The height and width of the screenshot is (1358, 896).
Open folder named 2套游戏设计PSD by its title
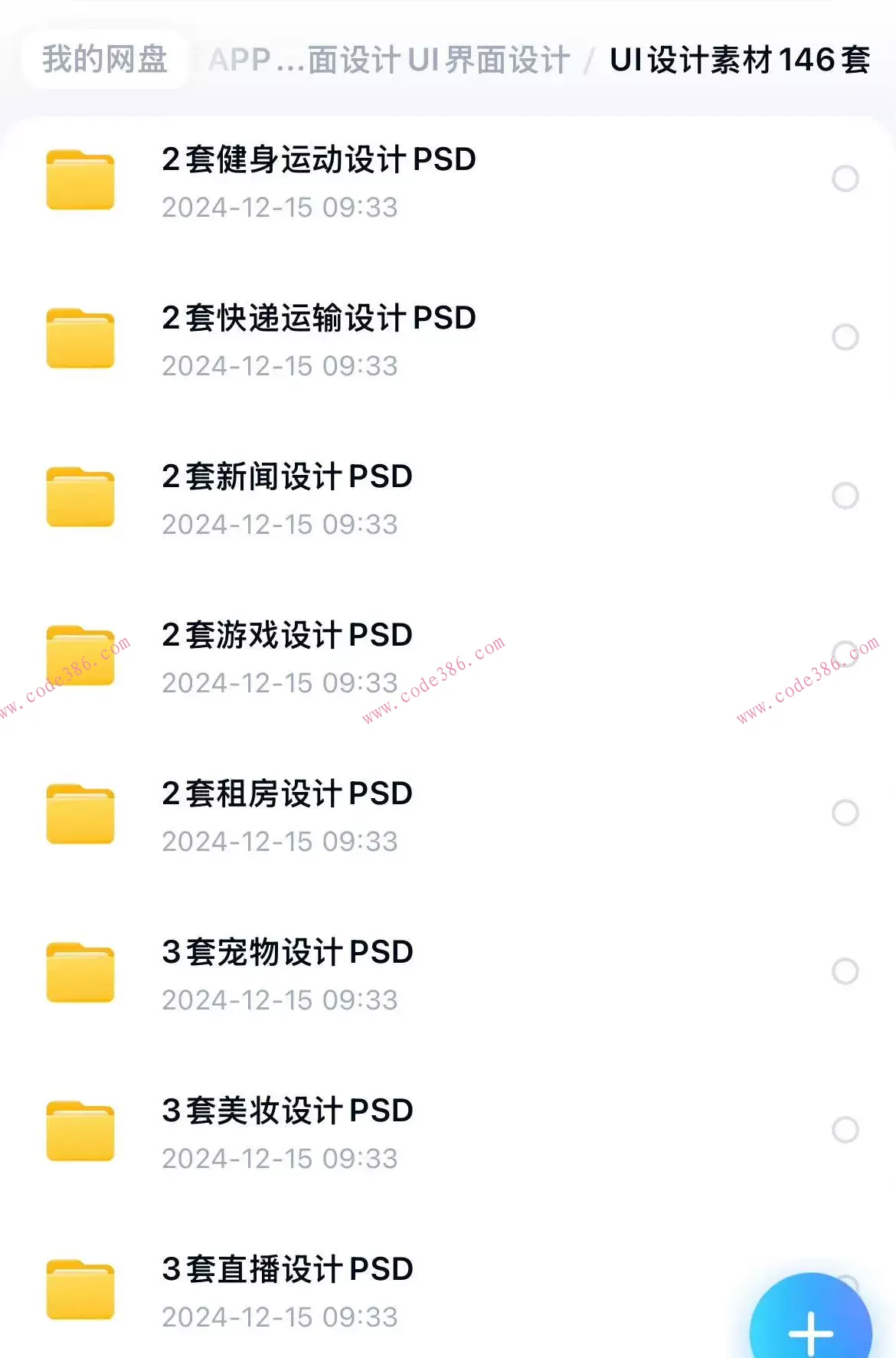coord(286,635)
